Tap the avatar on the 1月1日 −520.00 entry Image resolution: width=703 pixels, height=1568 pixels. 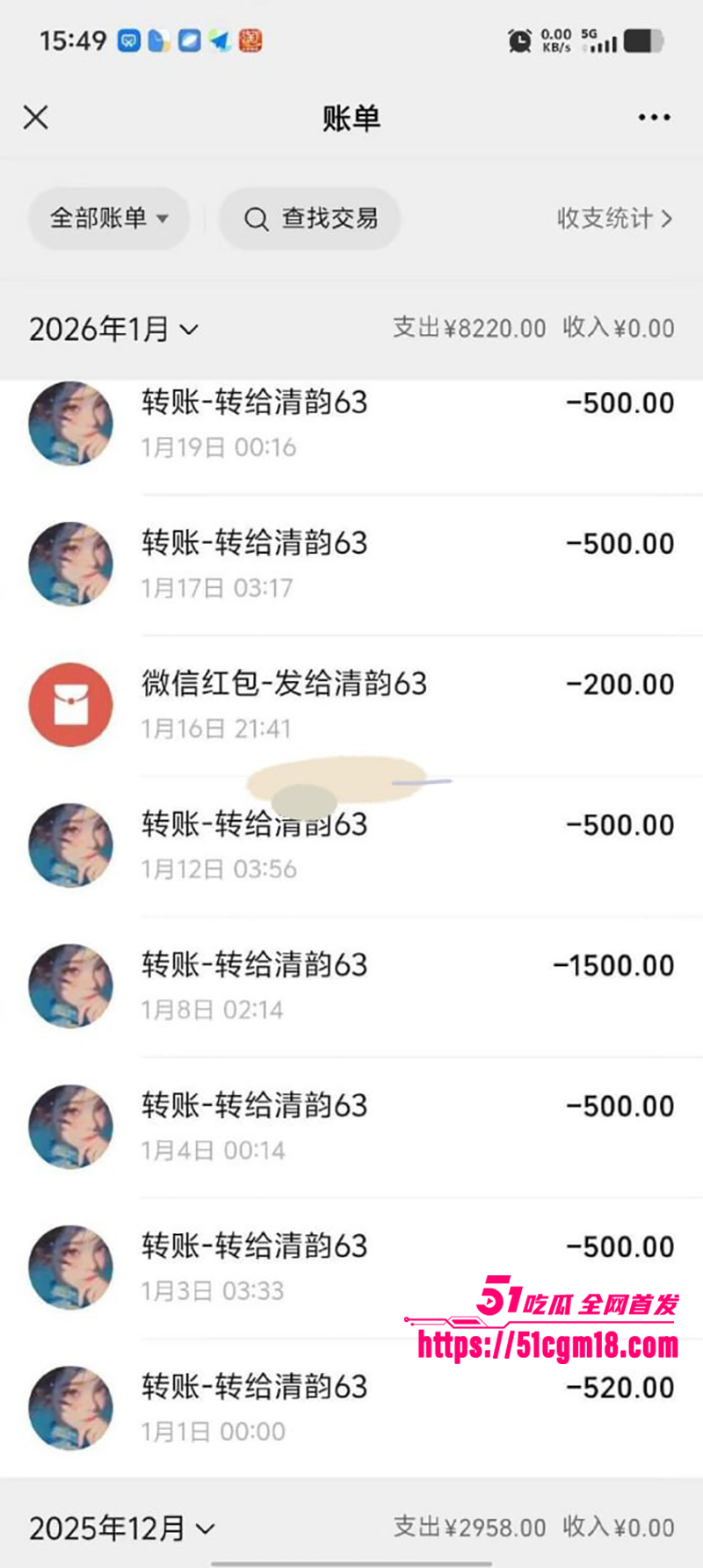70,1407
